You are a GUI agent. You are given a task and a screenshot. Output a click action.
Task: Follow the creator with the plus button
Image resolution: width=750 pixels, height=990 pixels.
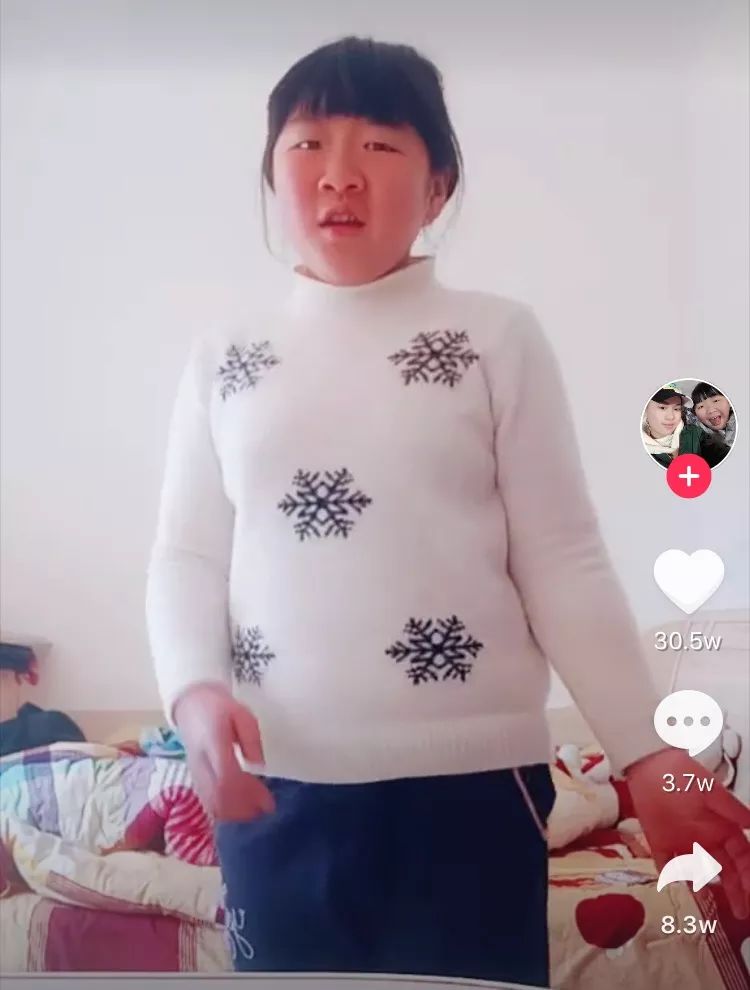(x=689, y=475)
